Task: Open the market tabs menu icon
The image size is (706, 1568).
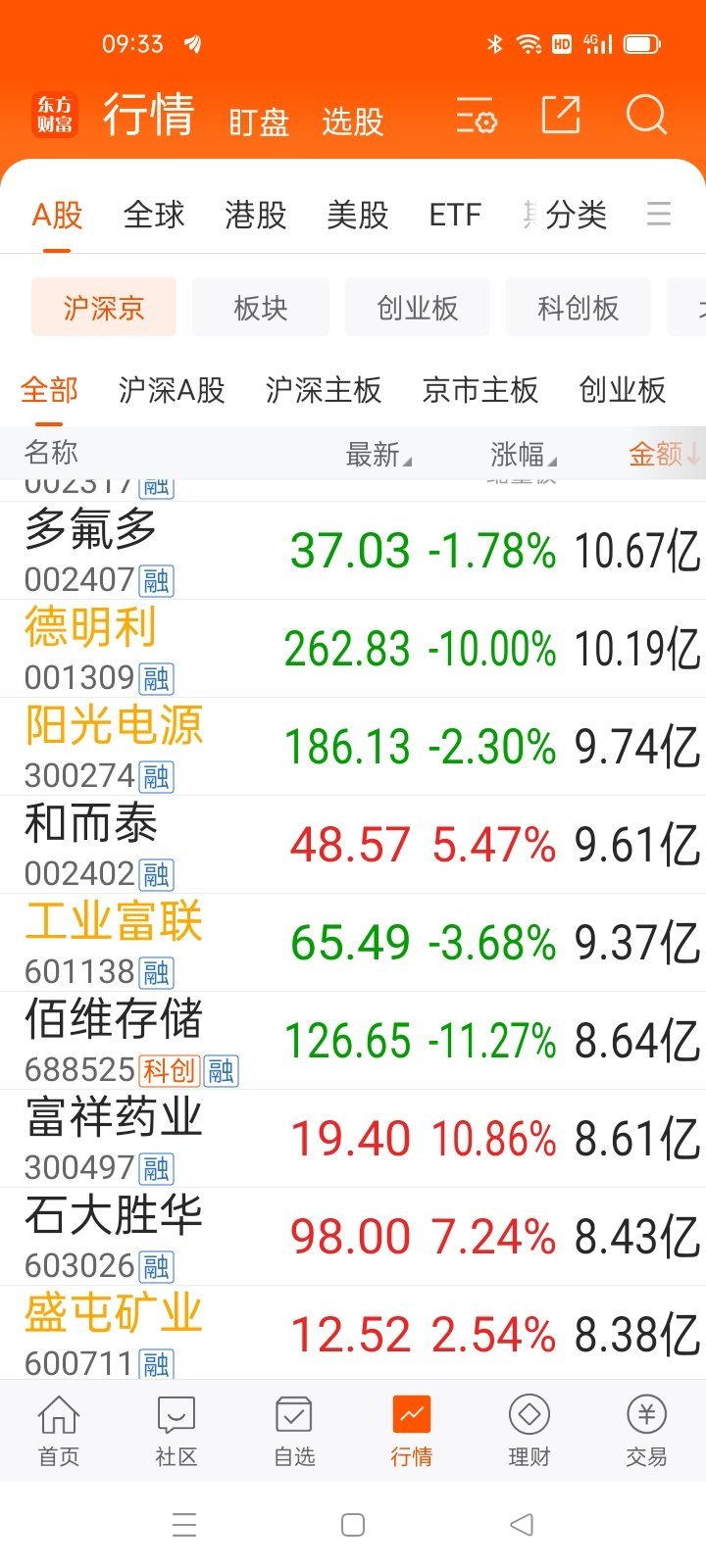Action: click(659, 214)
